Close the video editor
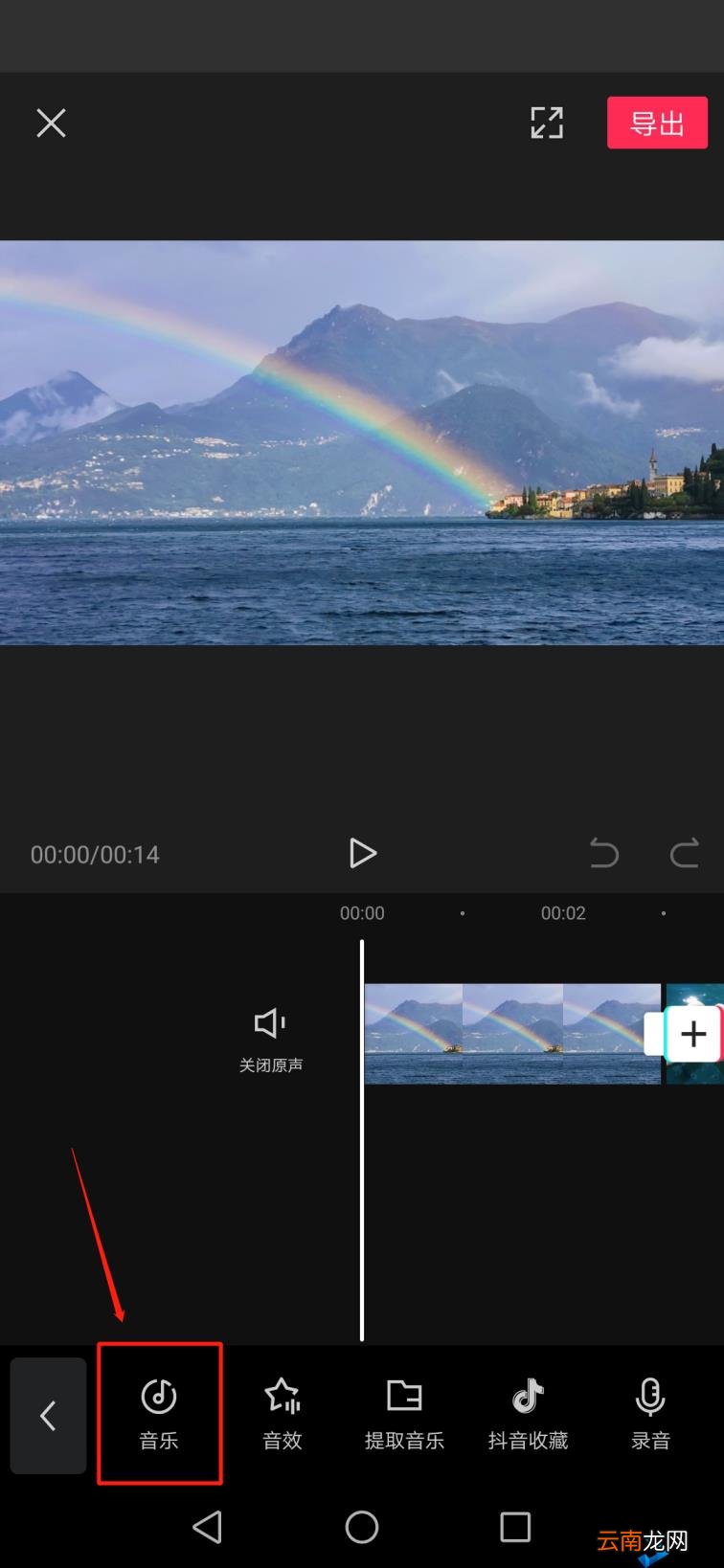The image size is (724, 1568). pos(51,123)
